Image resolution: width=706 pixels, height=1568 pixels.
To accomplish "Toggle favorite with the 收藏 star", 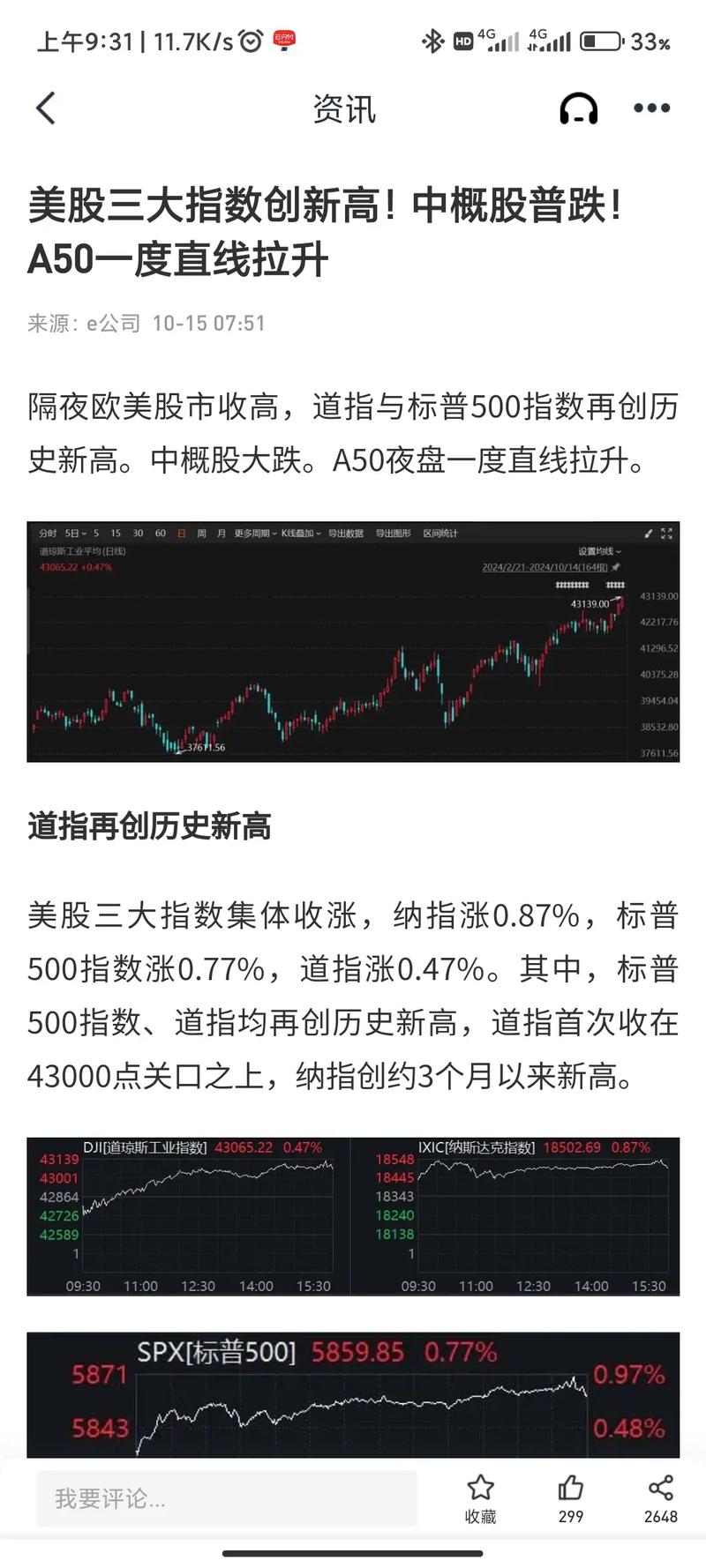I will click(x=480, y=1495).
